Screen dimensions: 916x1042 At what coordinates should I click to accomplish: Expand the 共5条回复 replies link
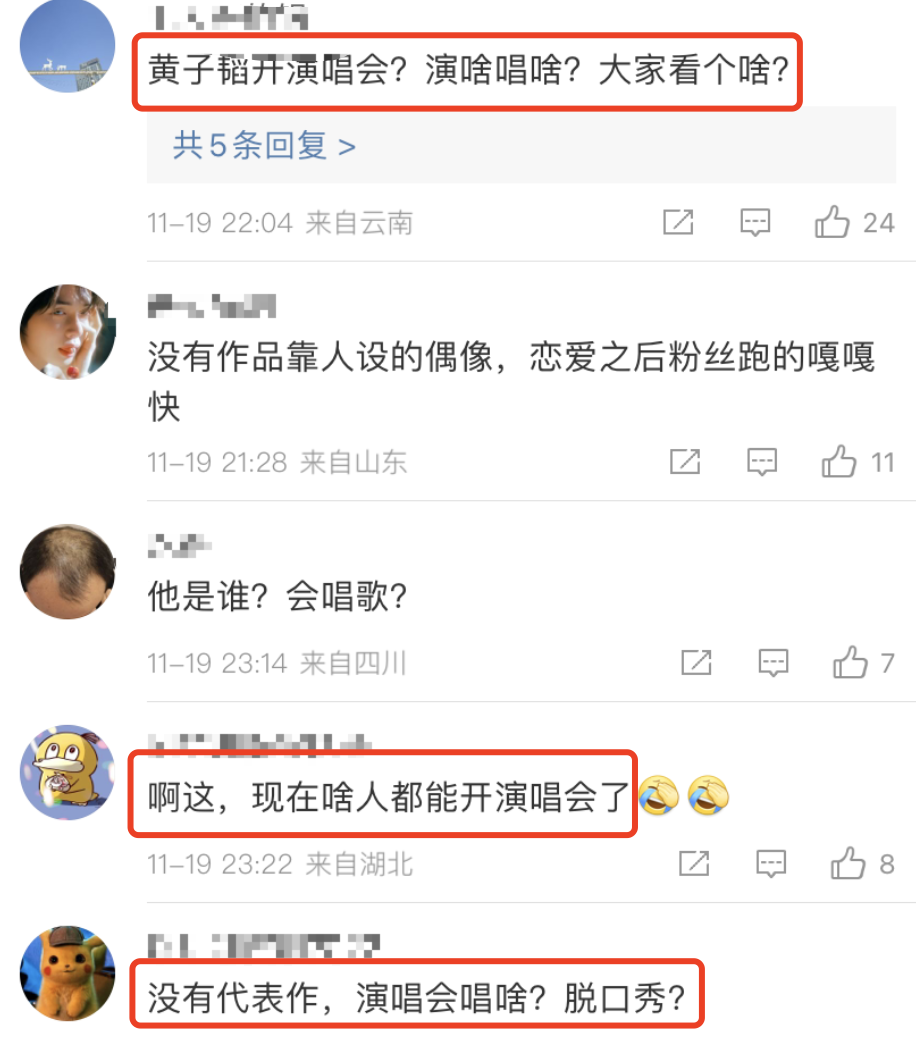pos(264,147)
